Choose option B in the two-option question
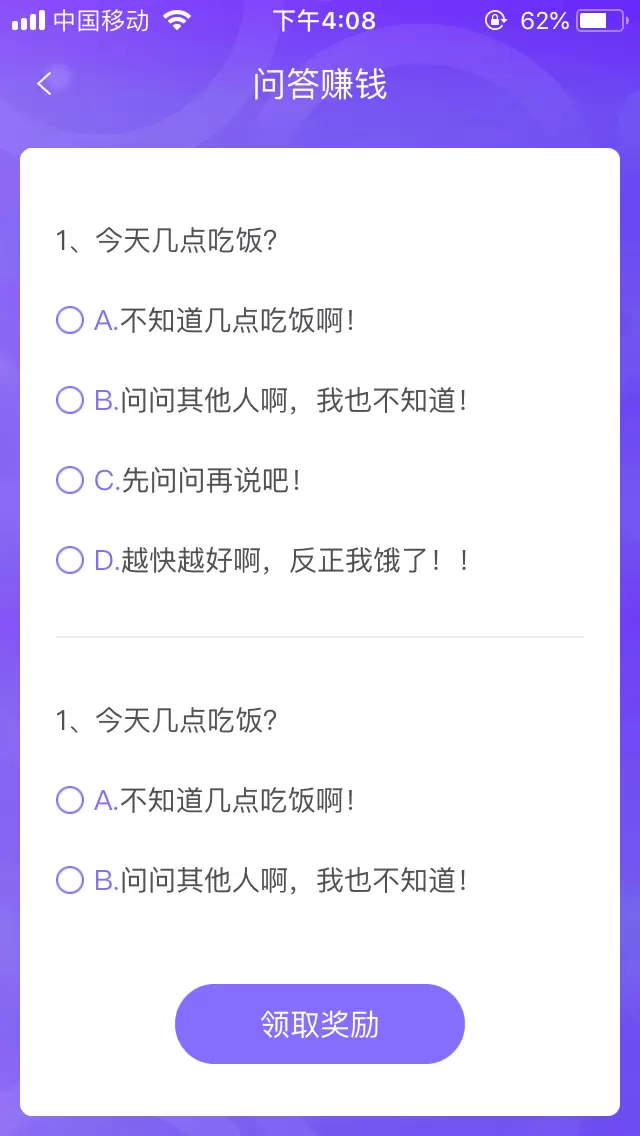The height and width of the screenshot is (1136, 640). (x=70, y=880)
